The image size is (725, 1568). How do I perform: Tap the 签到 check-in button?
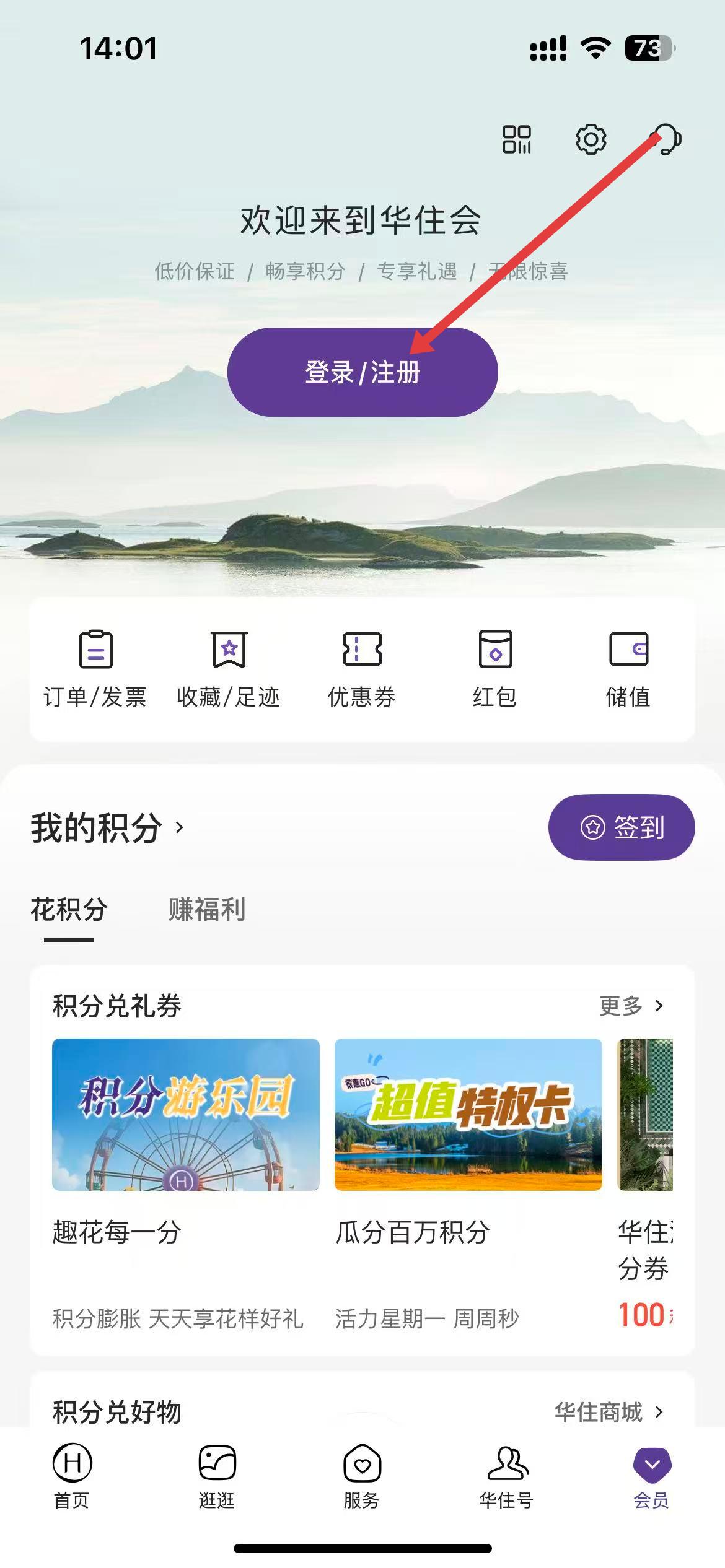pos(622,827)
